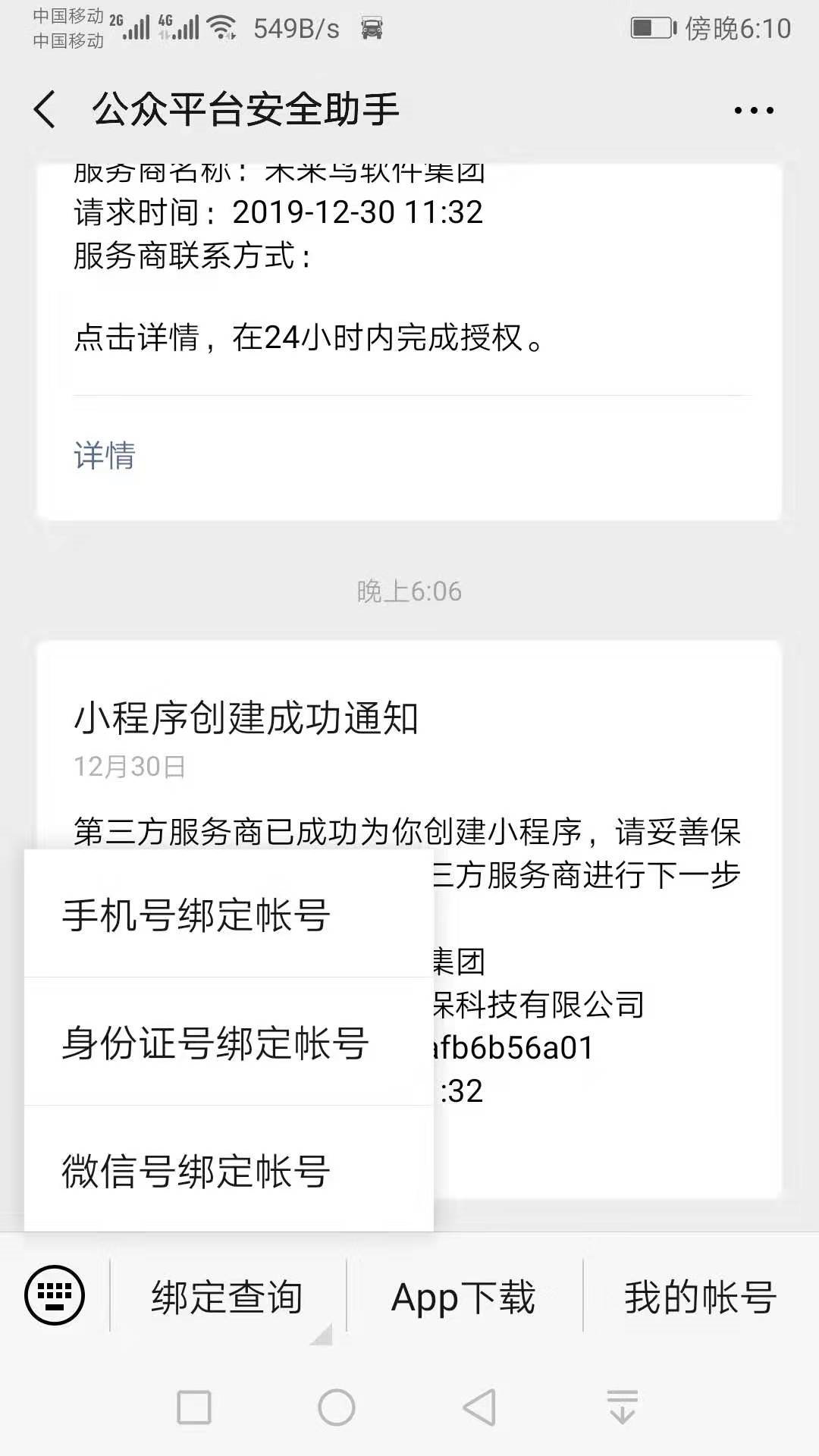Open 我的帐号 menu

(x=700, y=1297)
